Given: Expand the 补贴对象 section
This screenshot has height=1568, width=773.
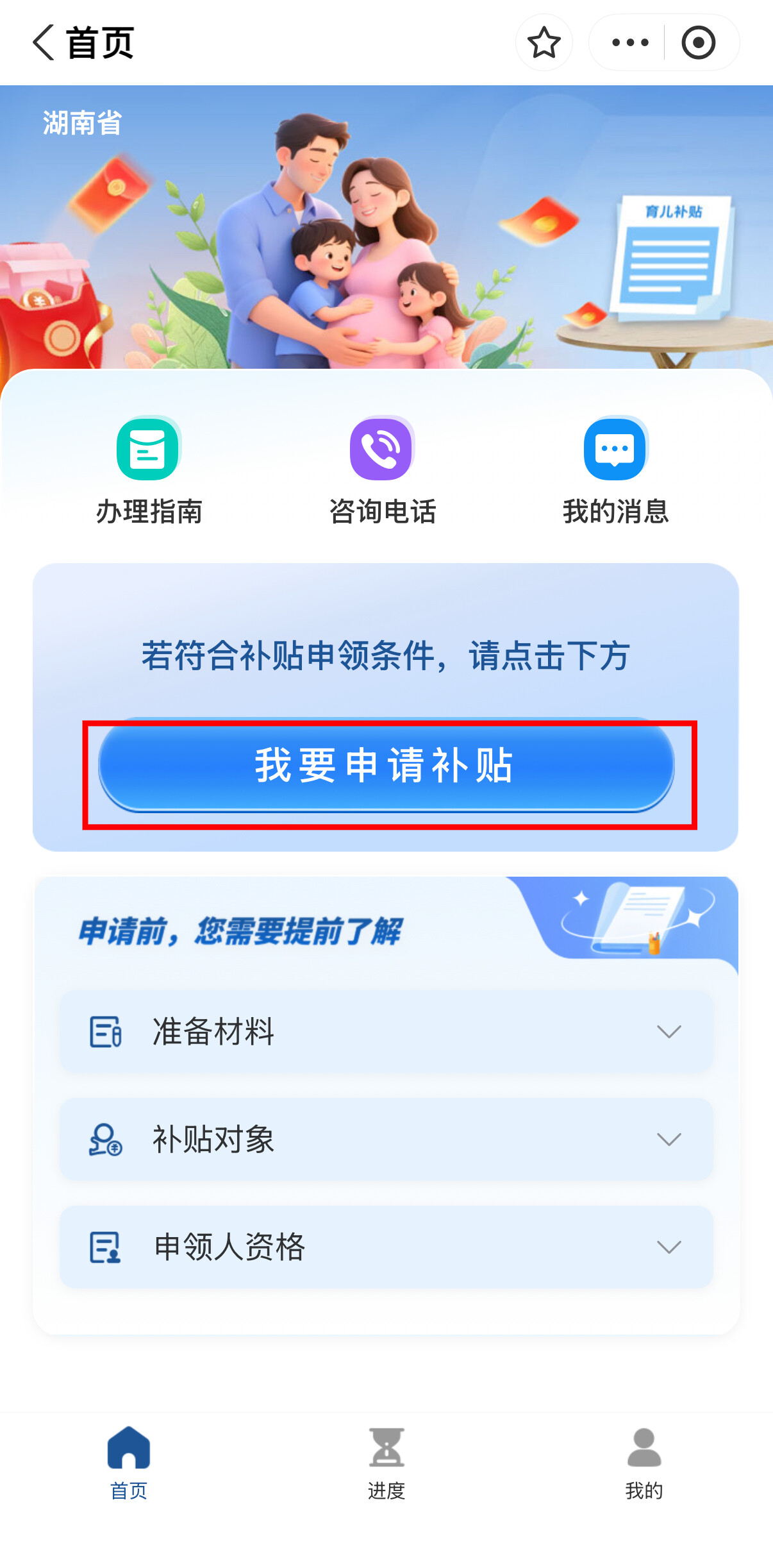Looking at the screenshot, I should click(386, 1139).
